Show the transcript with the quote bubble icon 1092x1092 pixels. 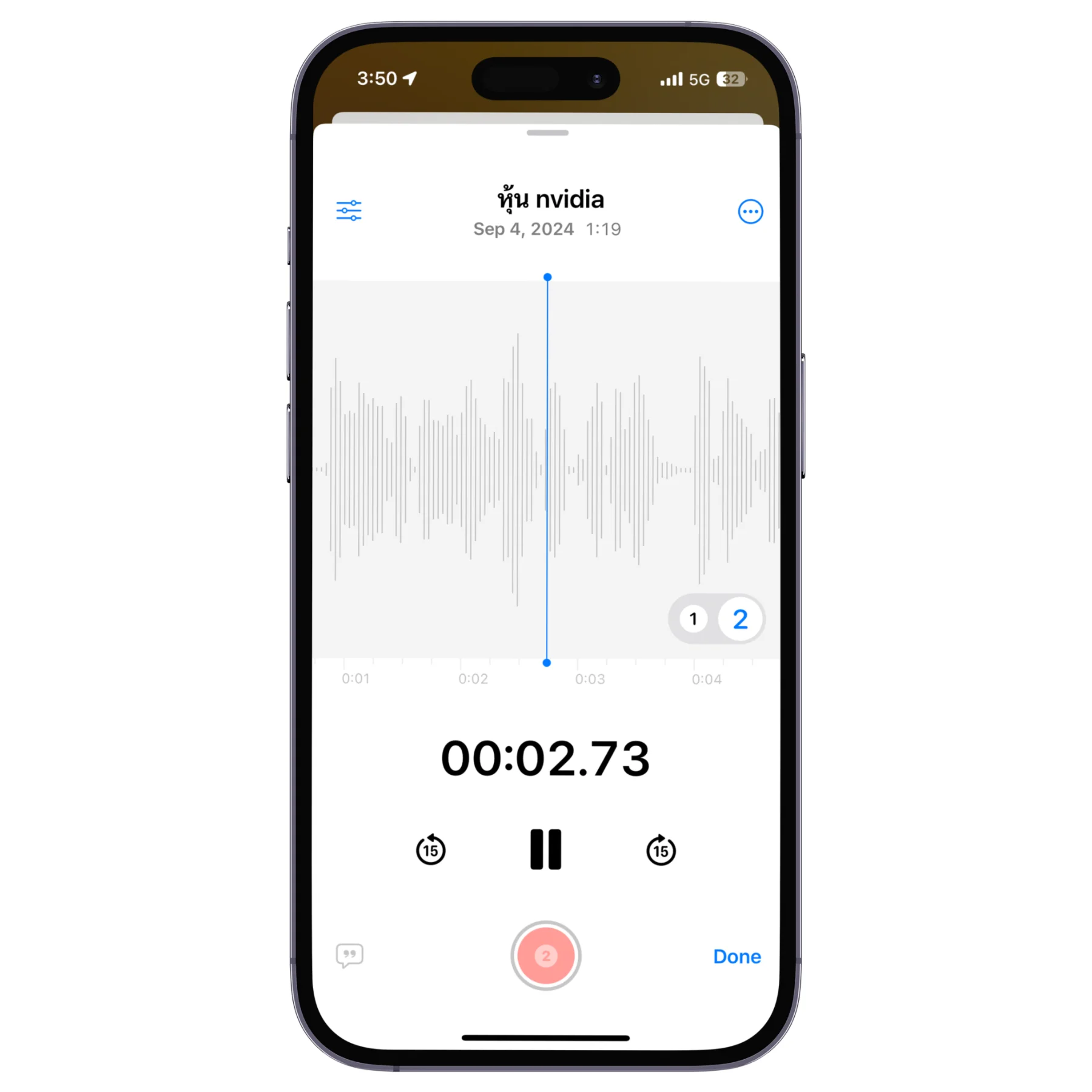(x=349, y=955)
